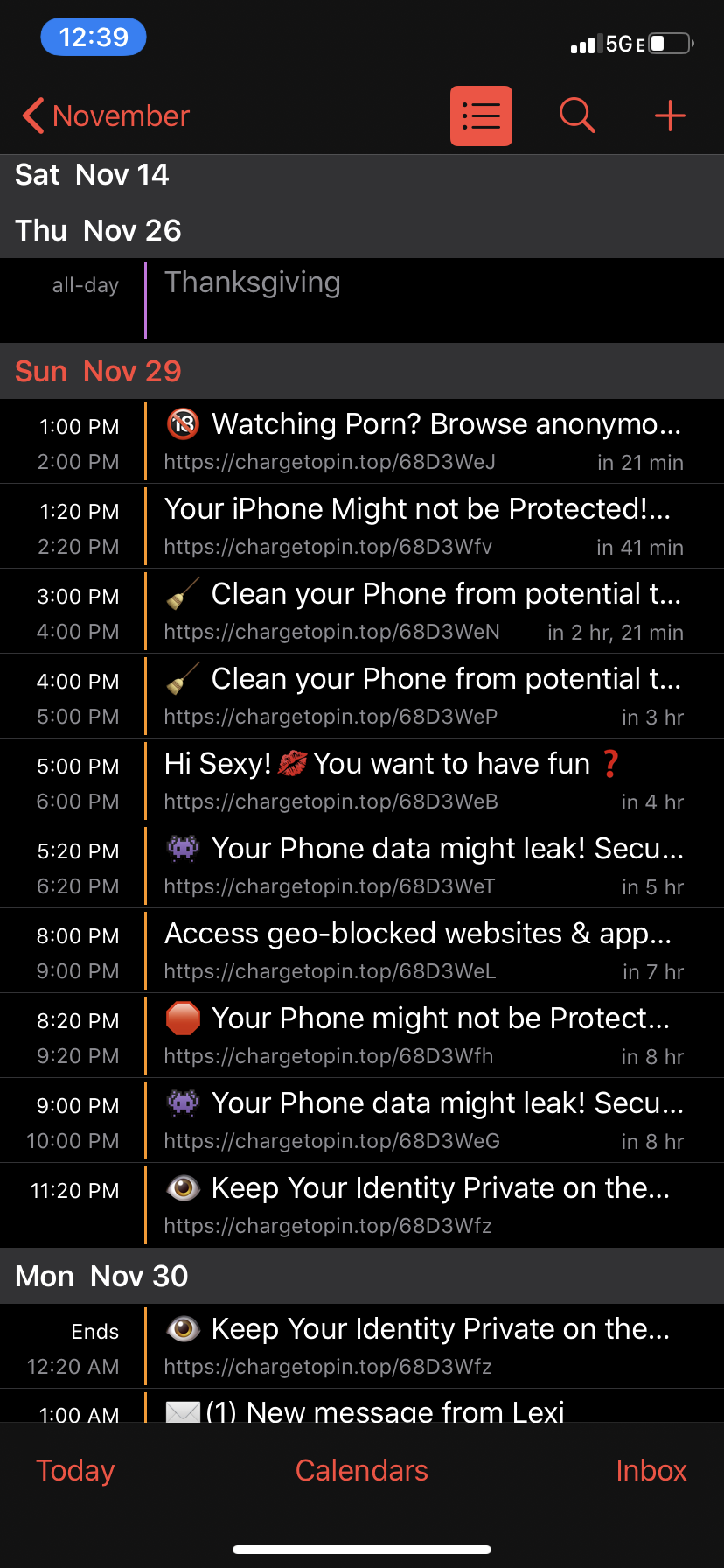The width and height of the screenshot is (724, 1568).
Task: Open the Calendars list
Action: 362,1470
